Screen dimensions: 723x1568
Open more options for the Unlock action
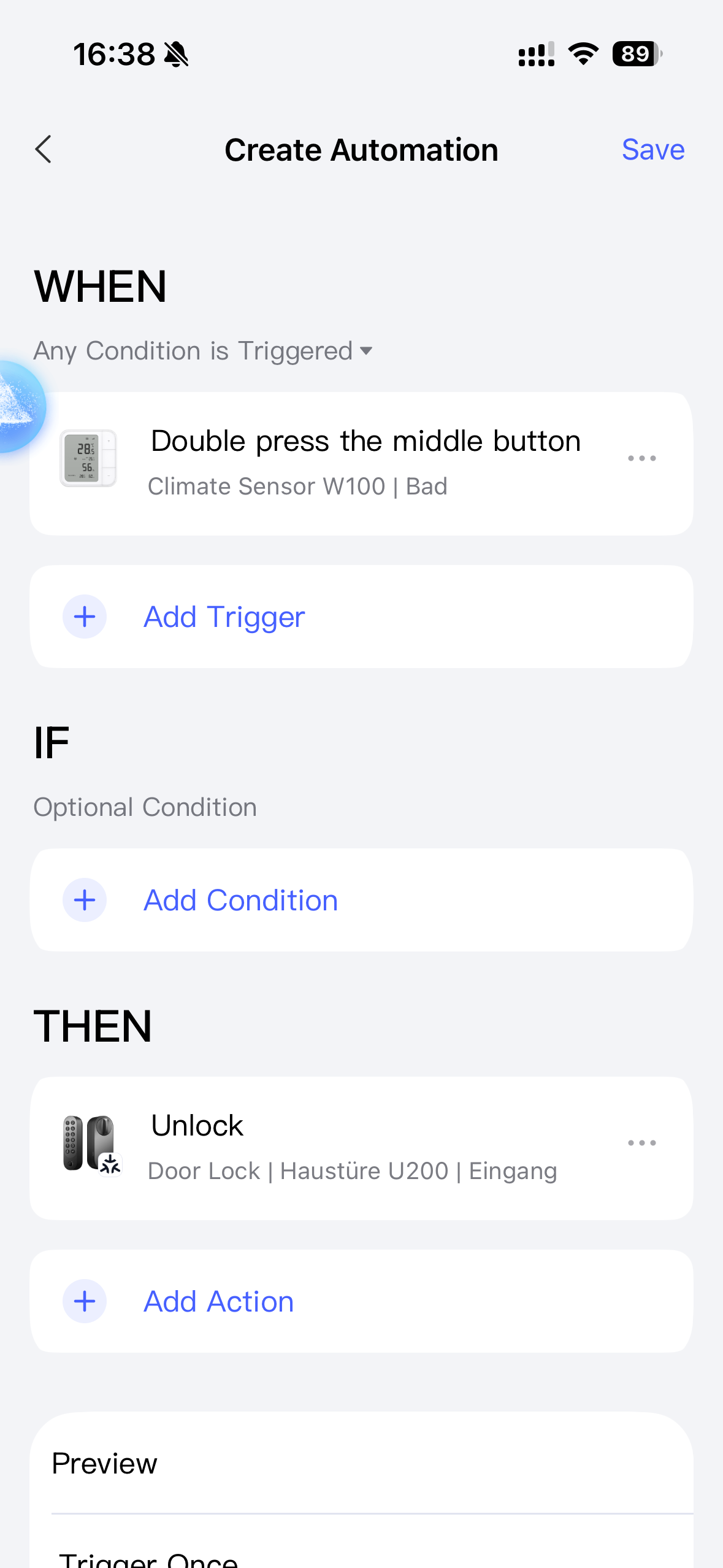(641, 1143)
